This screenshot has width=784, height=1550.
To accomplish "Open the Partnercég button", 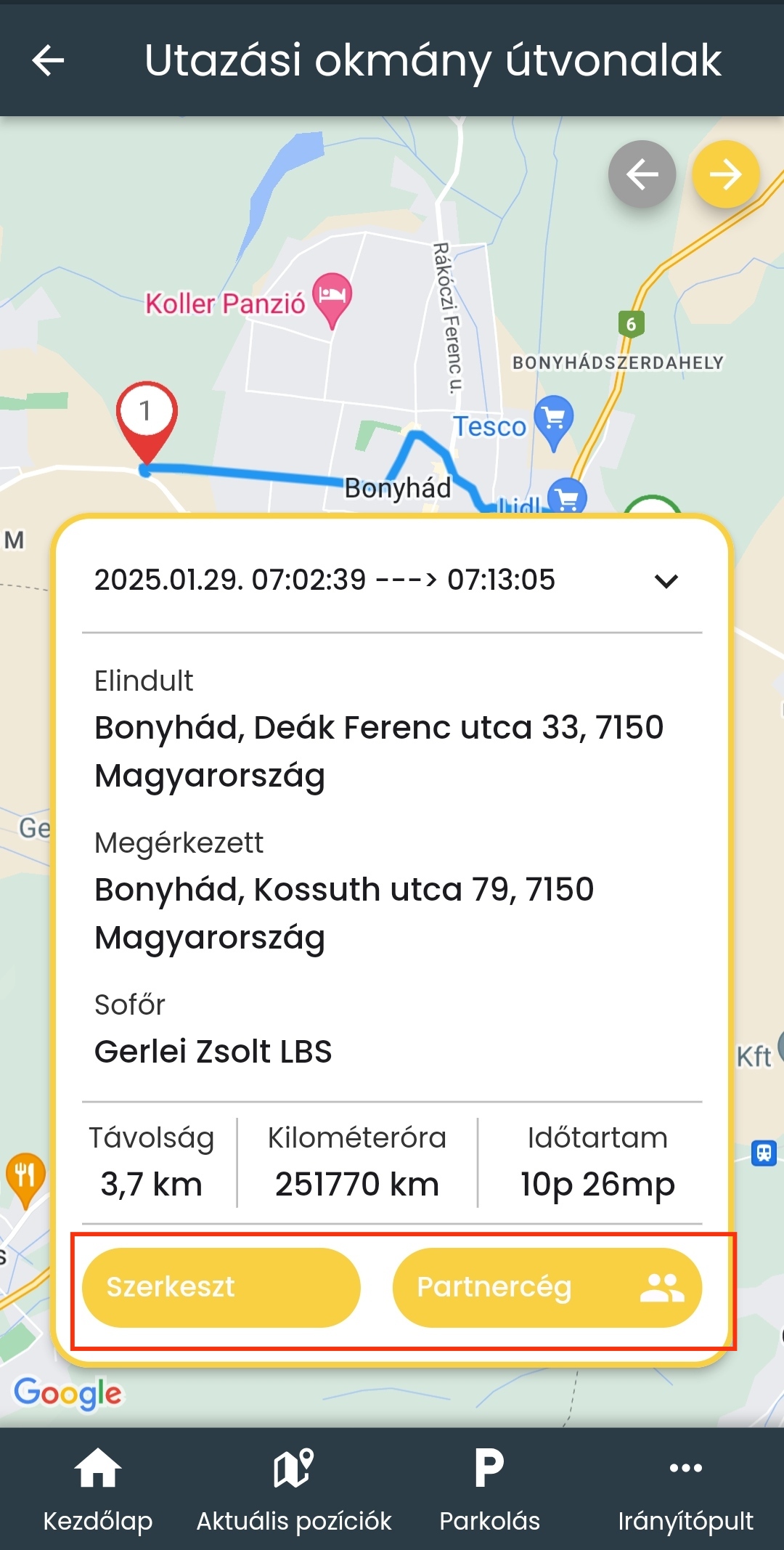I will [x=547, y=1287].
